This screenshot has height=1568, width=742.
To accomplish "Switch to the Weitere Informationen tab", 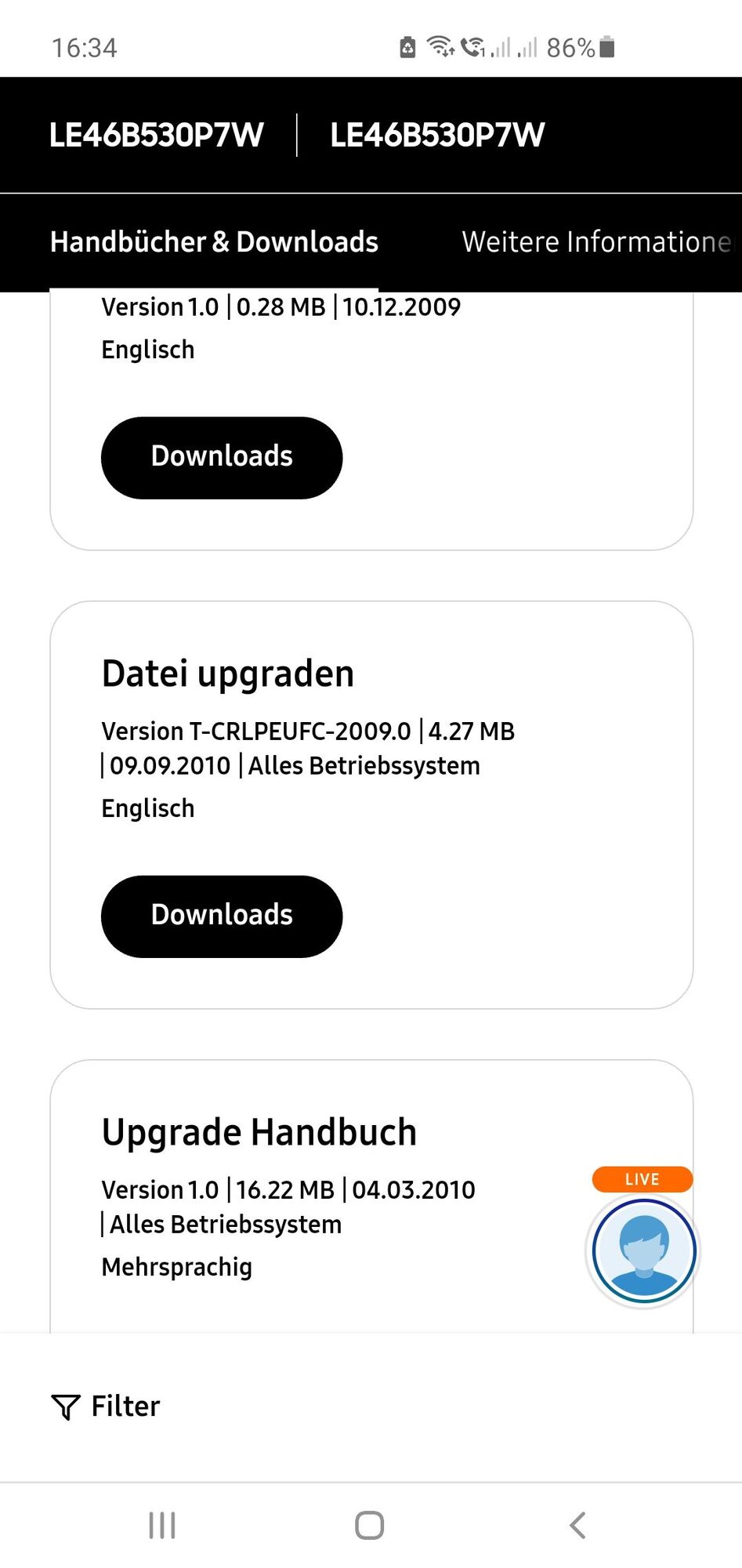I will pos(595,242).
